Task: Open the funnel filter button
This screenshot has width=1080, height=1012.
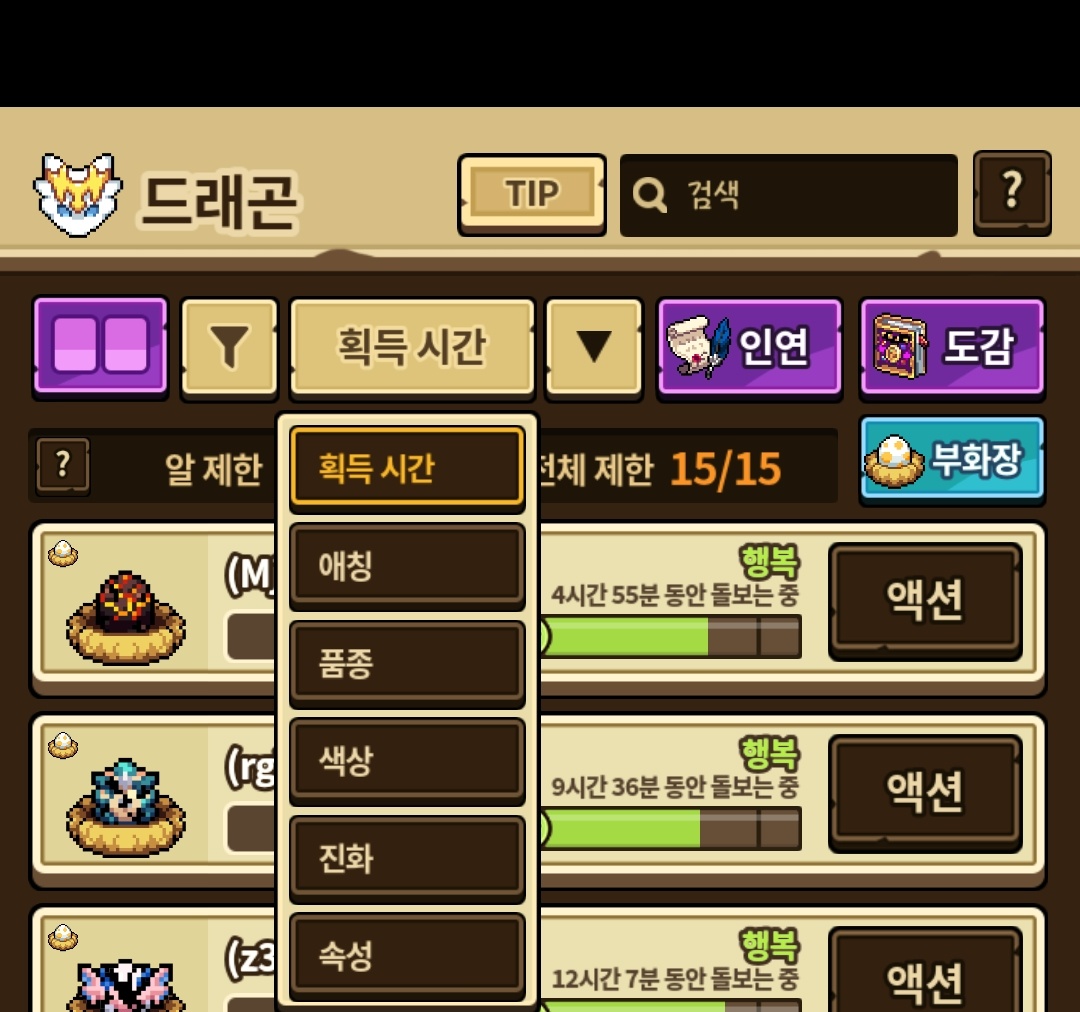Action: coord(229,346)
